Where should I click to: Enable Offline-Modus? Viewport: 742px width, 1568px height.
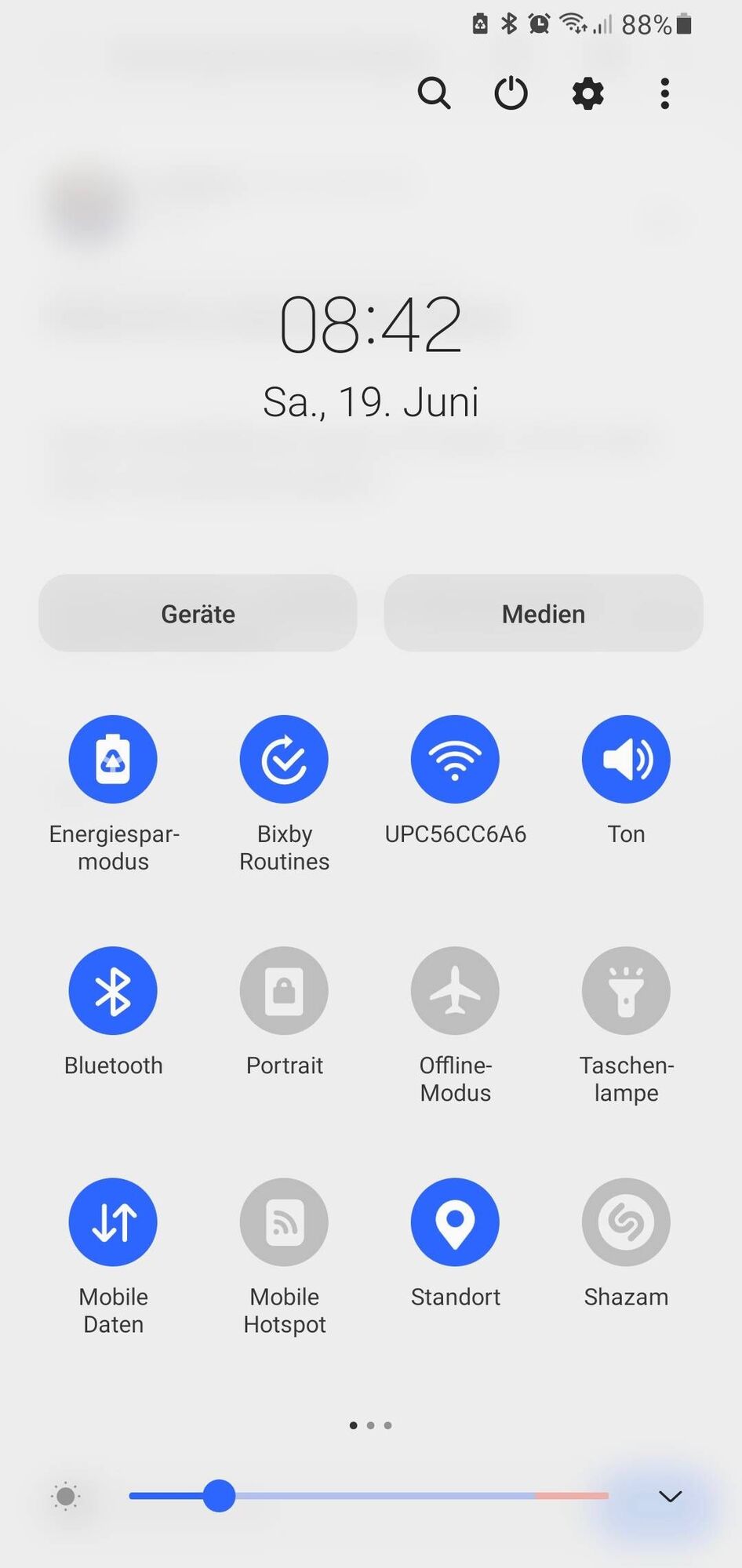[x=455, y=990]
